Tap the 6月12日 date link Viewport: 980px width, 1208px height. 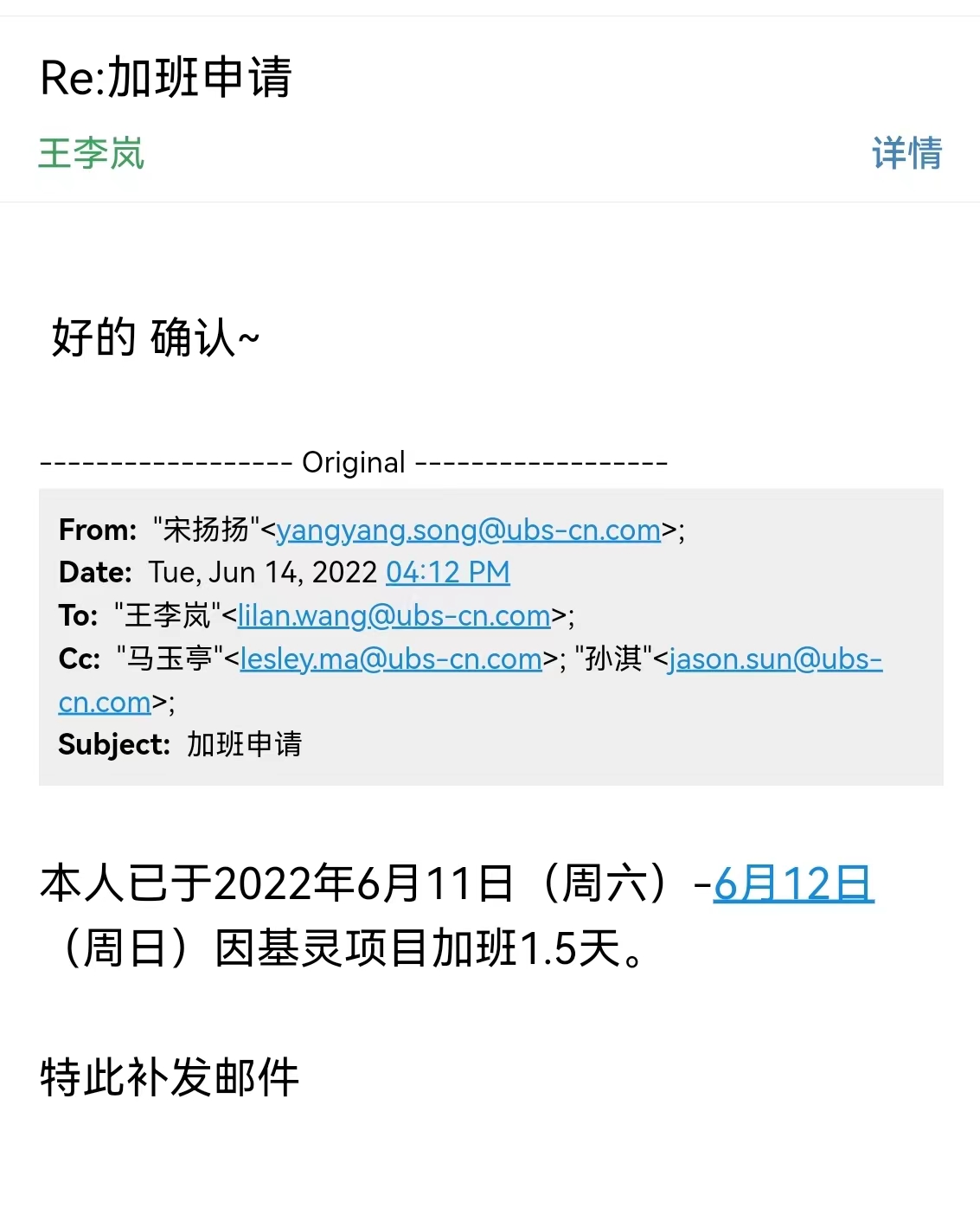793,884
